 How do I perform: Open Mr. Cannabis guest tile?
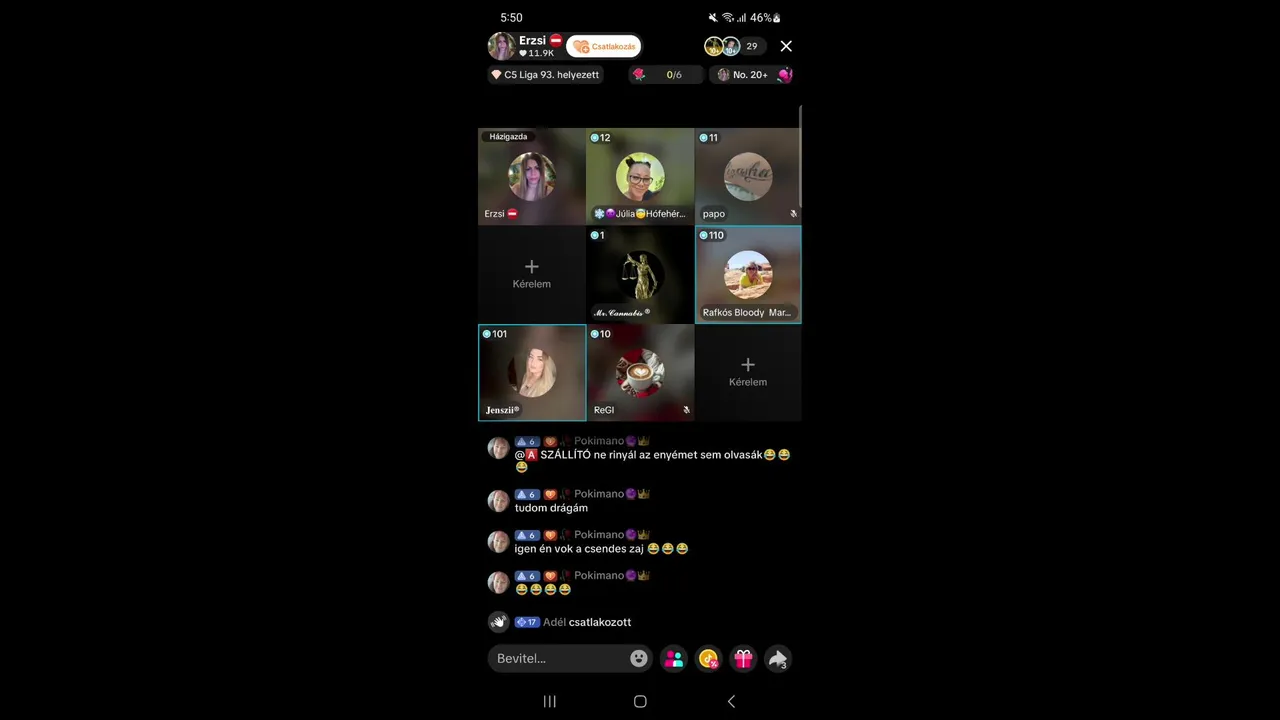tap(640, 274)
